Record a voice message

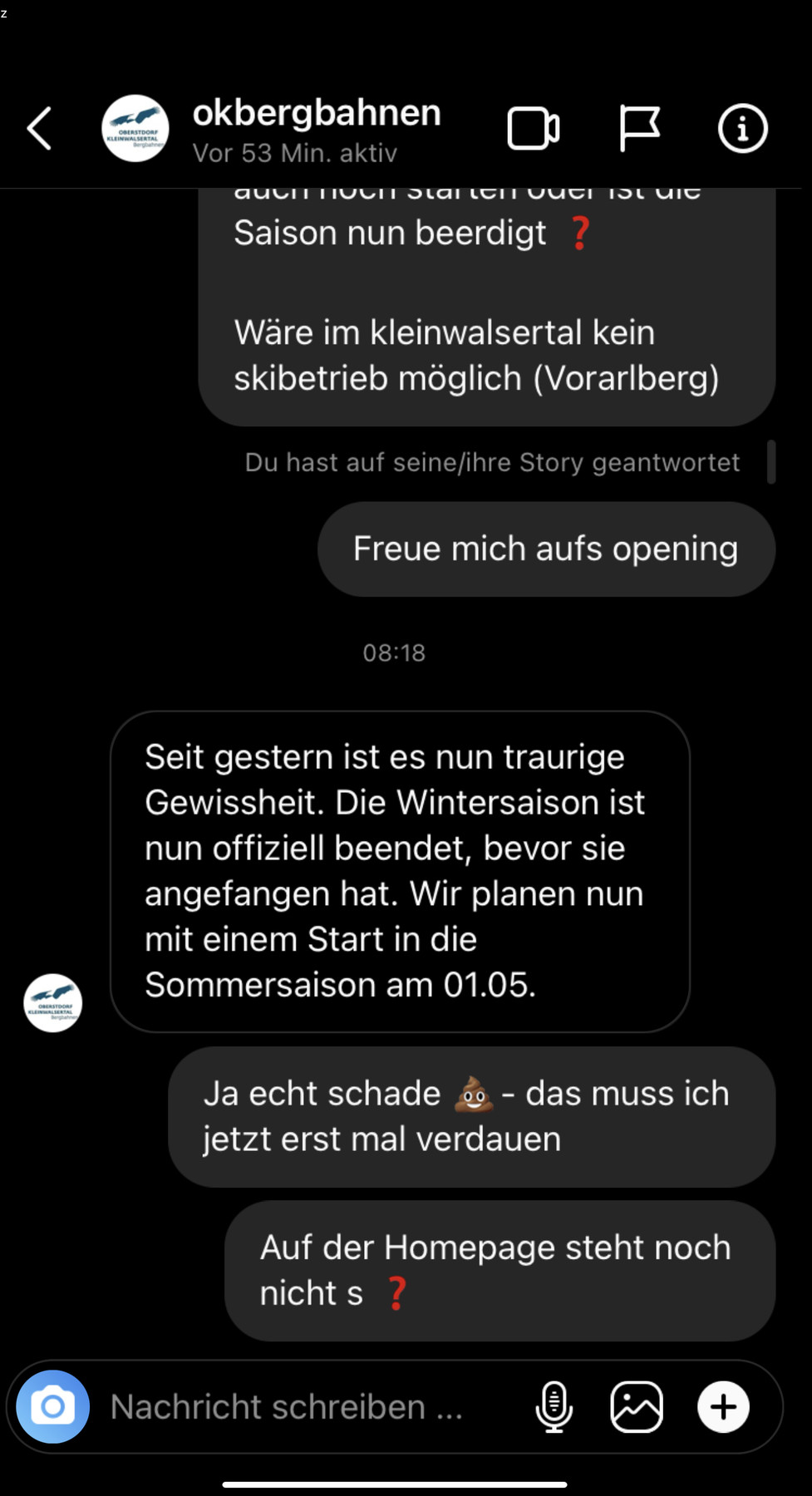click(554, 1407)
